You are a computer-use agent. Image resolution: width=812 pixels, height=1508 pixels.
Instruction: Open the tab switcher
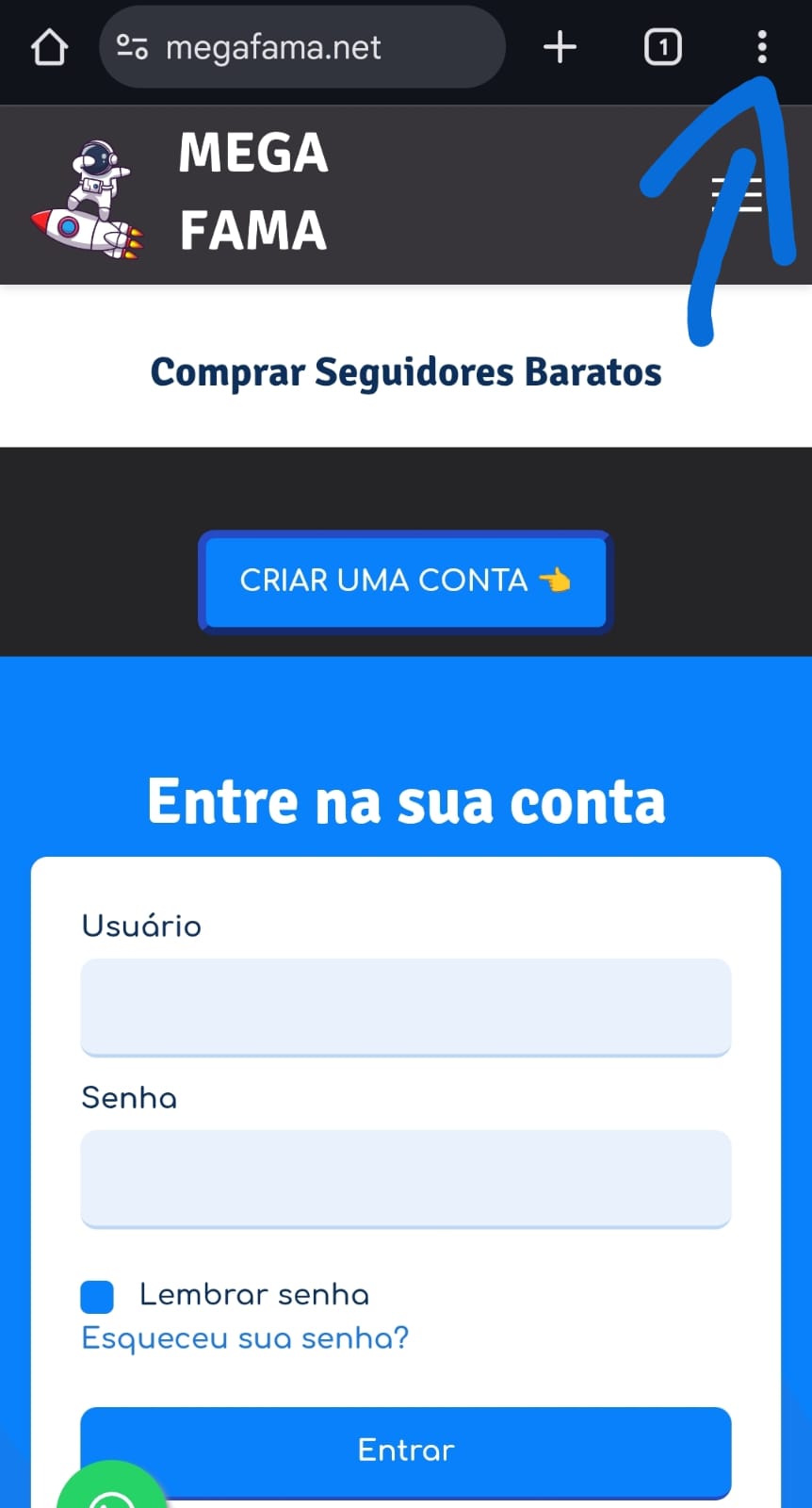[662, 47]
